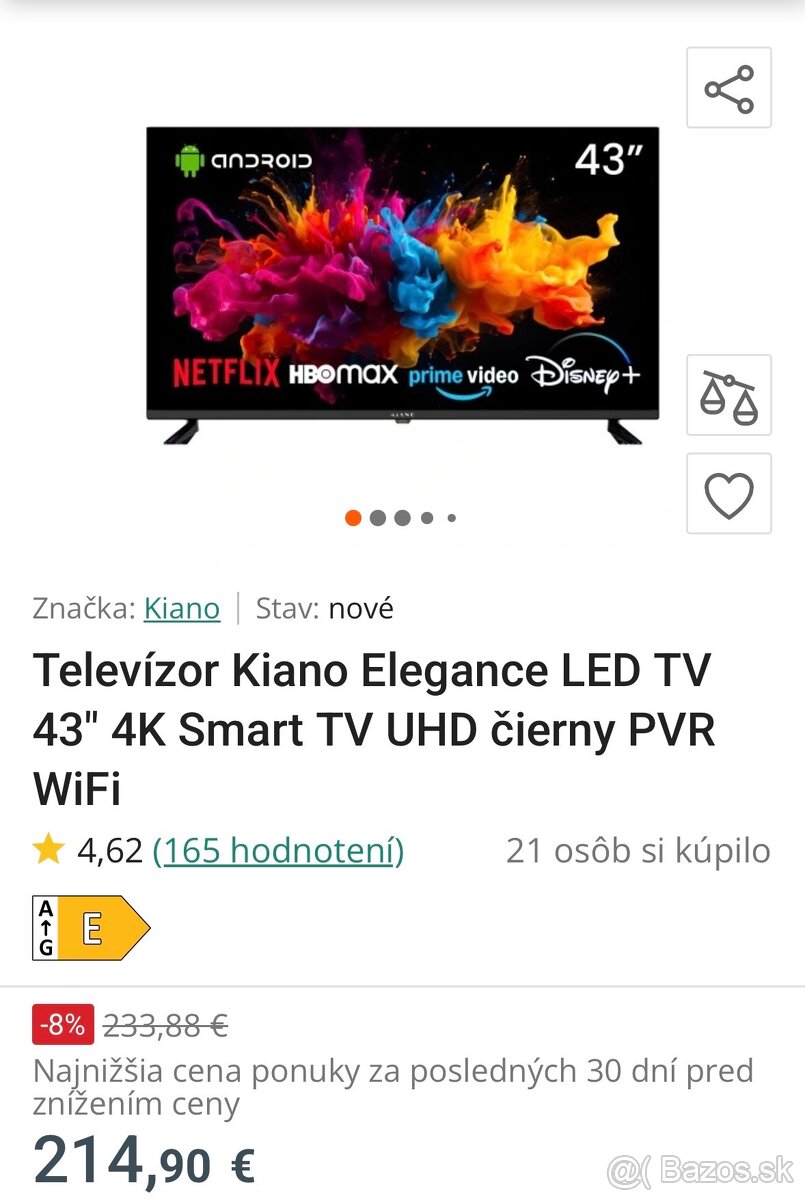The width and height of the screenshot is (805, 1200).
Task: Click the strikethrough old price 233,88 €
Action: [165, 1024]
